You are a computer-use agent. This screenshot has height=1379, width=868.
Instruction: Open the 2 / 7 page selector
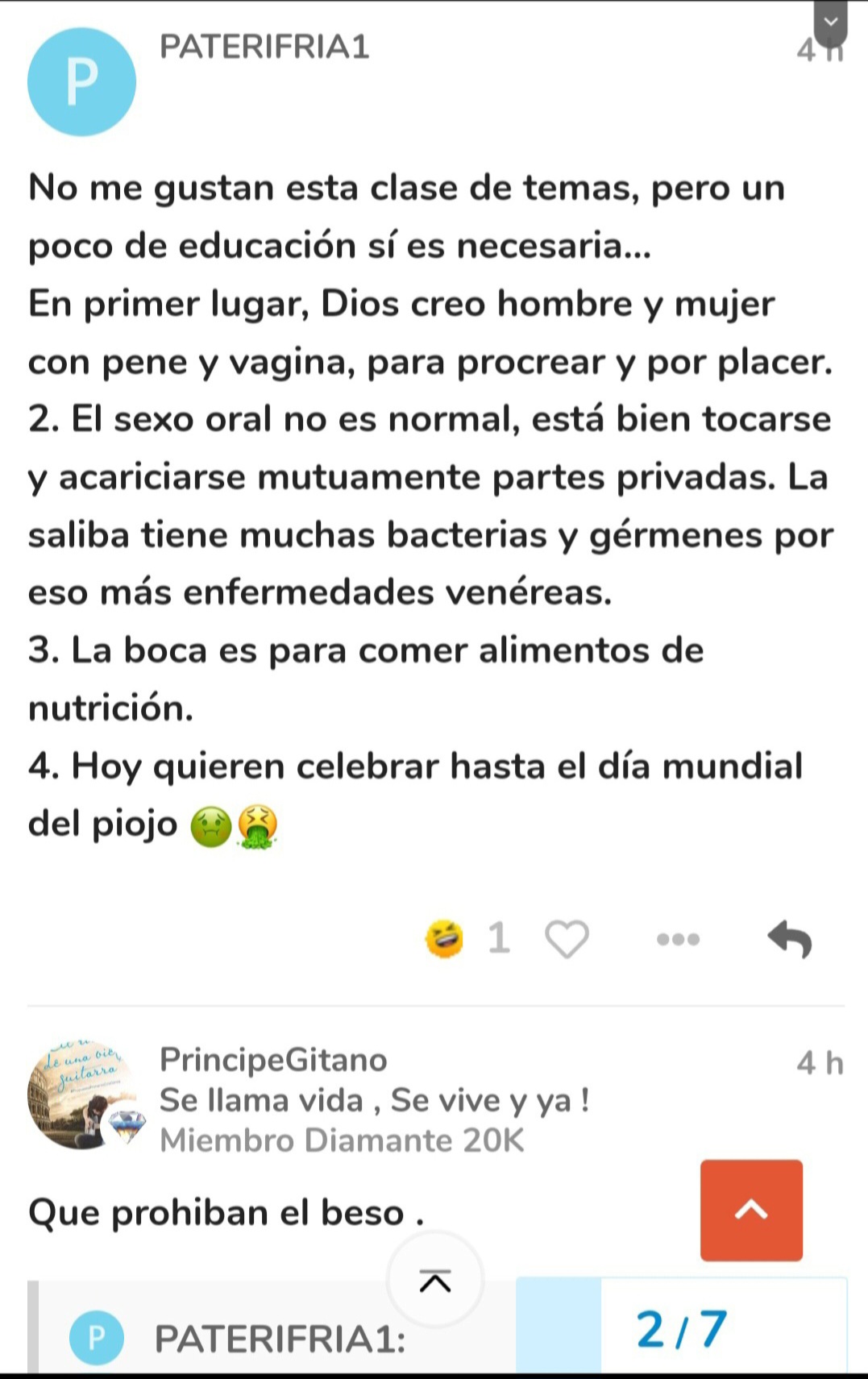[682, 1329]
